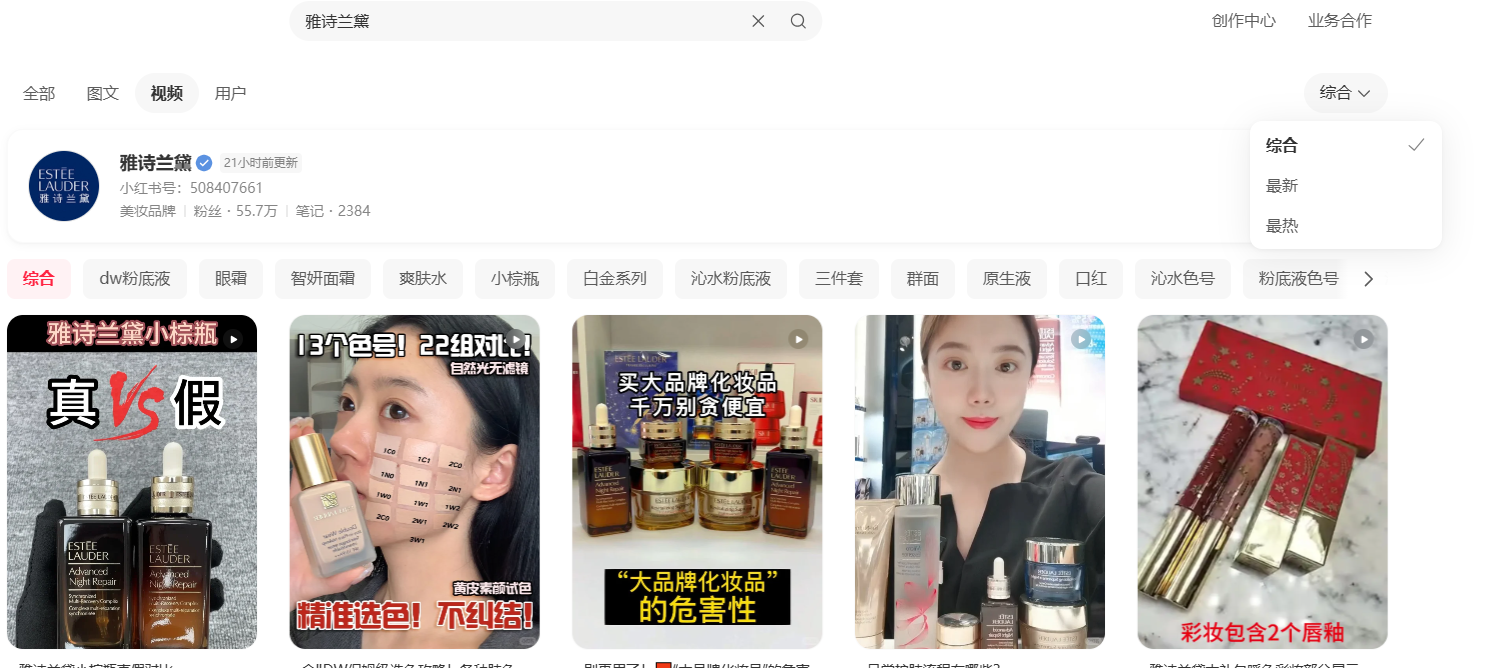
Task: Filter results by 口红
Action: [1091, 279]
